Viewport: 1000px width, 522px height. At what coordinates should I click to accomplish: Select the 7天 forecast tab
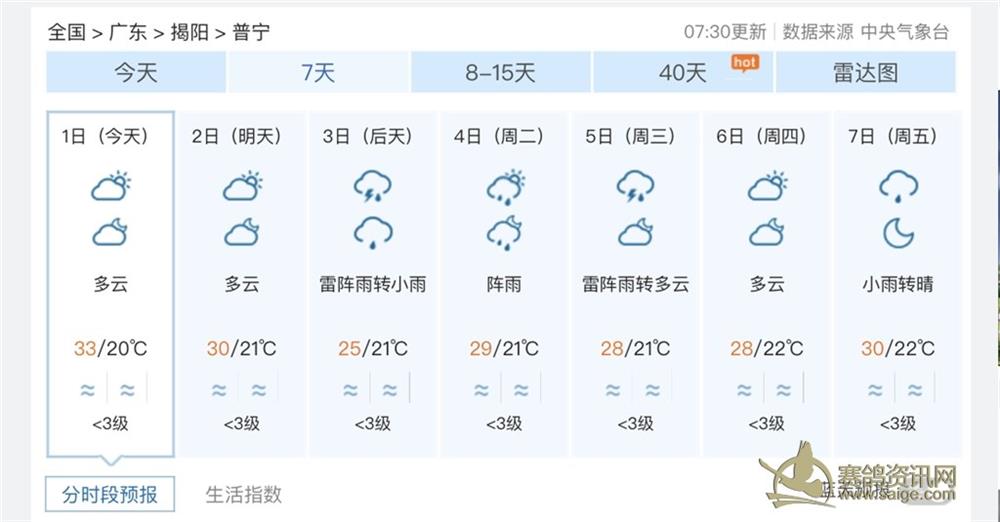[x=318, y=72]
